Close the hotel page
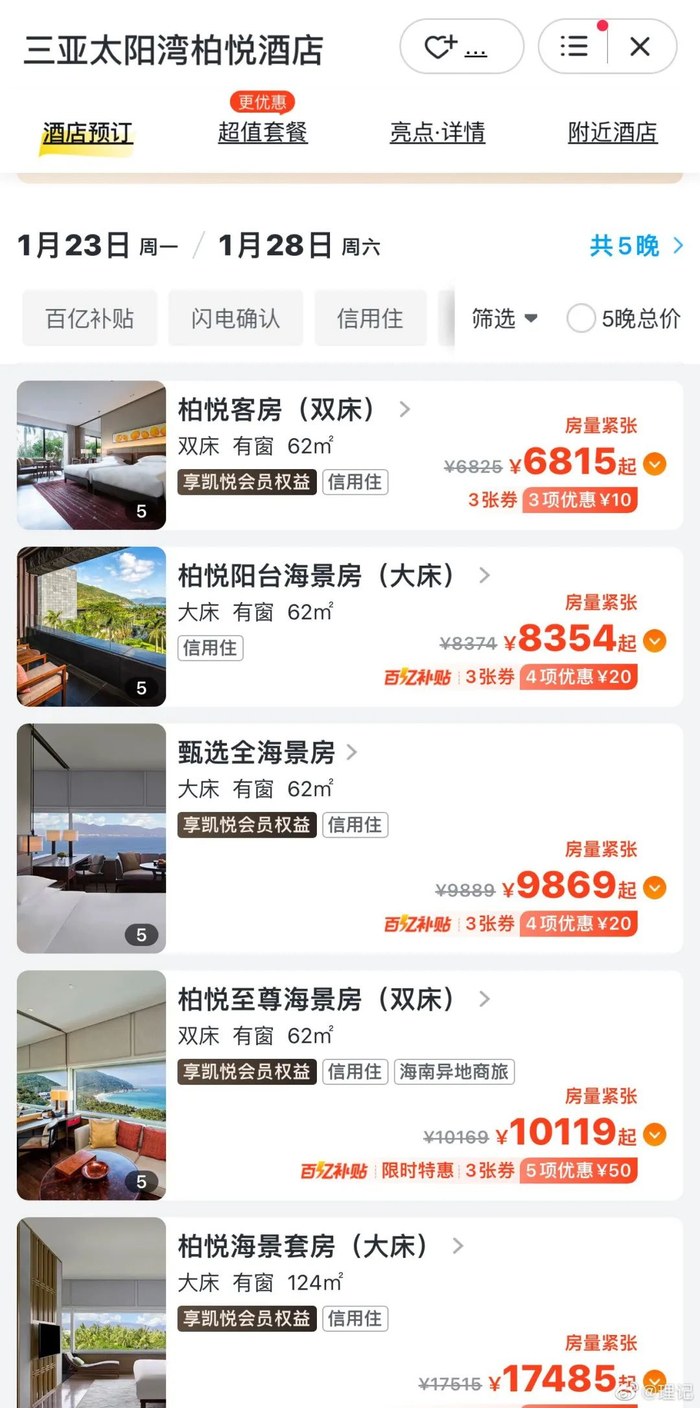 (640, 47)
